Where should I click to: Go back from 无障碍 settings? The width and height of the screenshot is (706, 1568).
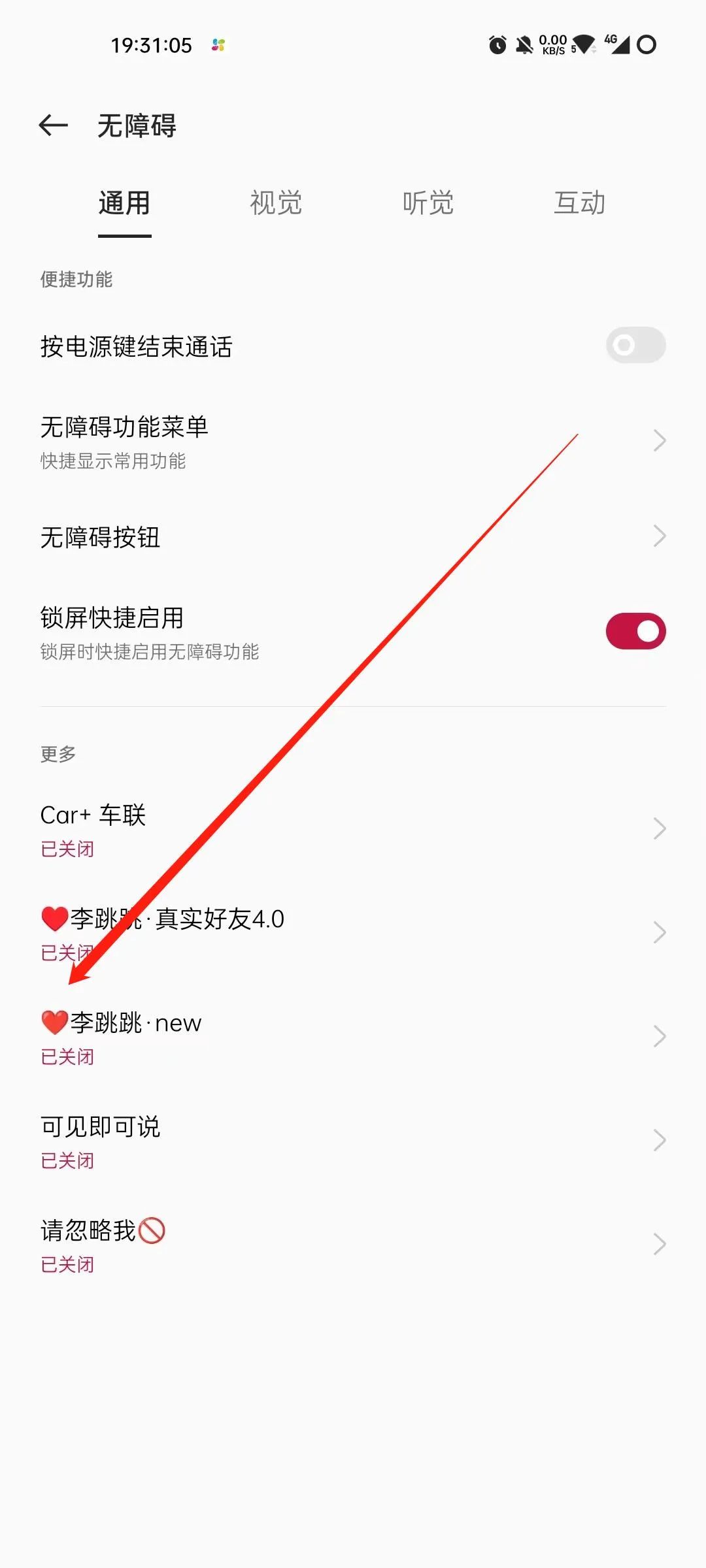pyautogui.click(x=54, y=125)
